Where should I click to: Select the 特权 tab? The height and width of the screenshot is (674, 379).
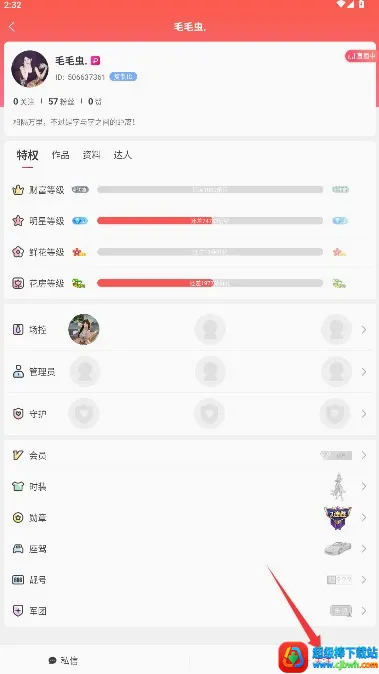[x=28, y=155]
